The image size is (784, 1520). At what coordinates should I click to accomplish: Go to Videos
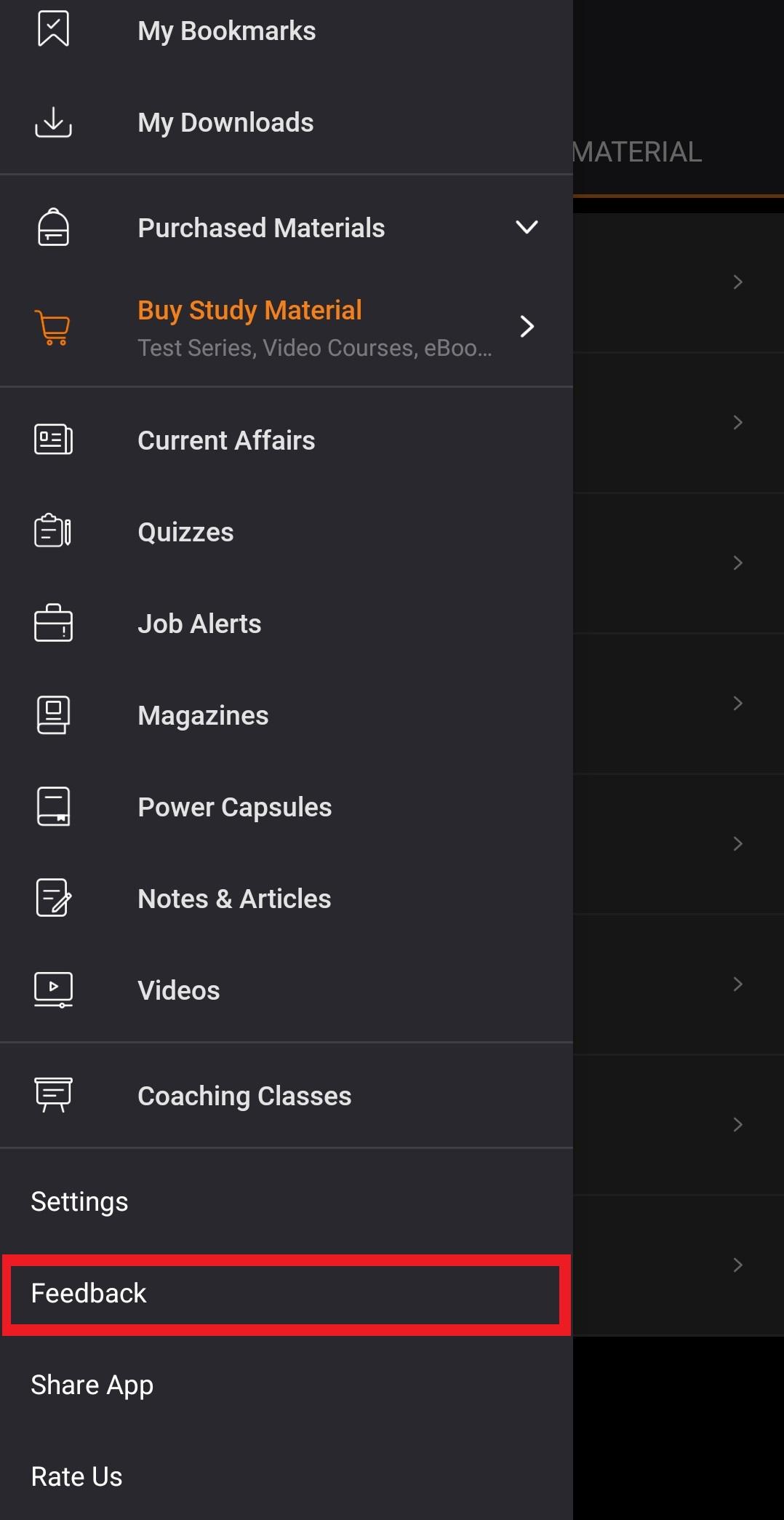[287, 990]
